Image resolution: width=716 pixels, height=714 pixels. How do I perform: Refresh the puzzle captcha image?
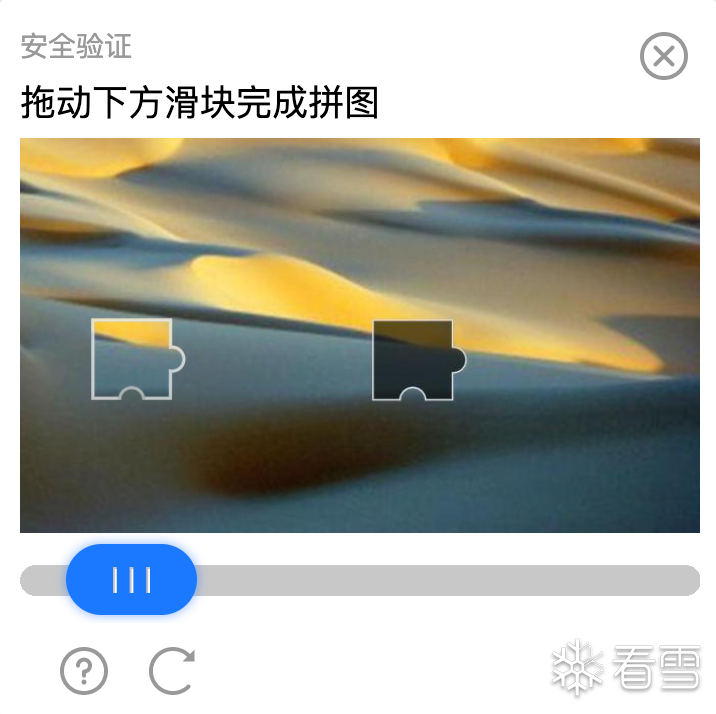(172, 671)
